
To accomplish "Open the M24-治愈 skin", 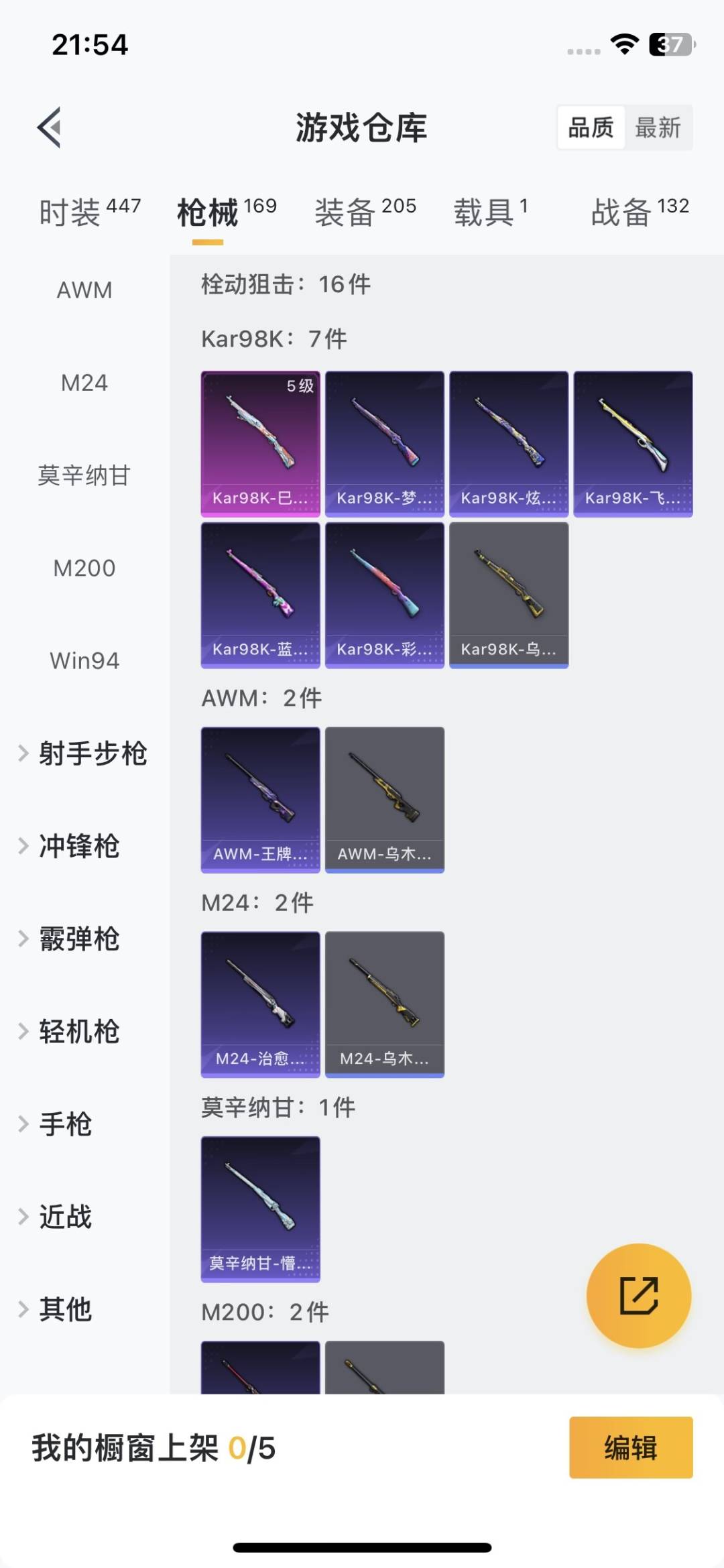I will click(x=260, y=1004).
